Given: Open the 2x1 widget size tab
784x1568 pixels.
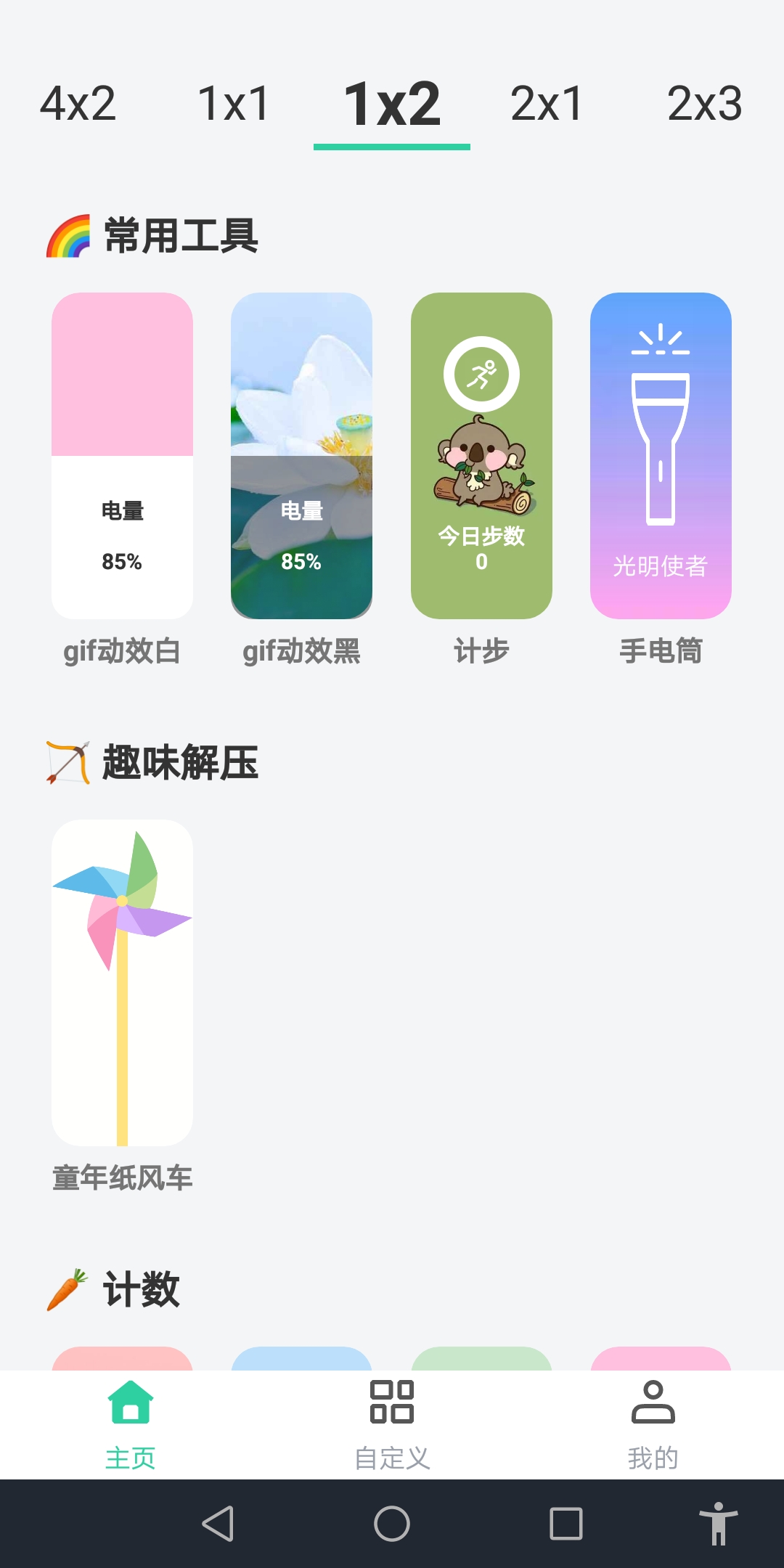Looking at the screenshot, I should click(546, 104).
